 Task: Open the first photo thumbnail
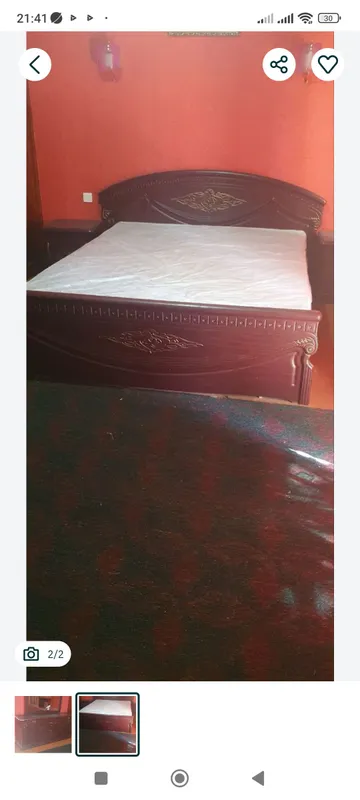[x=43, y=724]
